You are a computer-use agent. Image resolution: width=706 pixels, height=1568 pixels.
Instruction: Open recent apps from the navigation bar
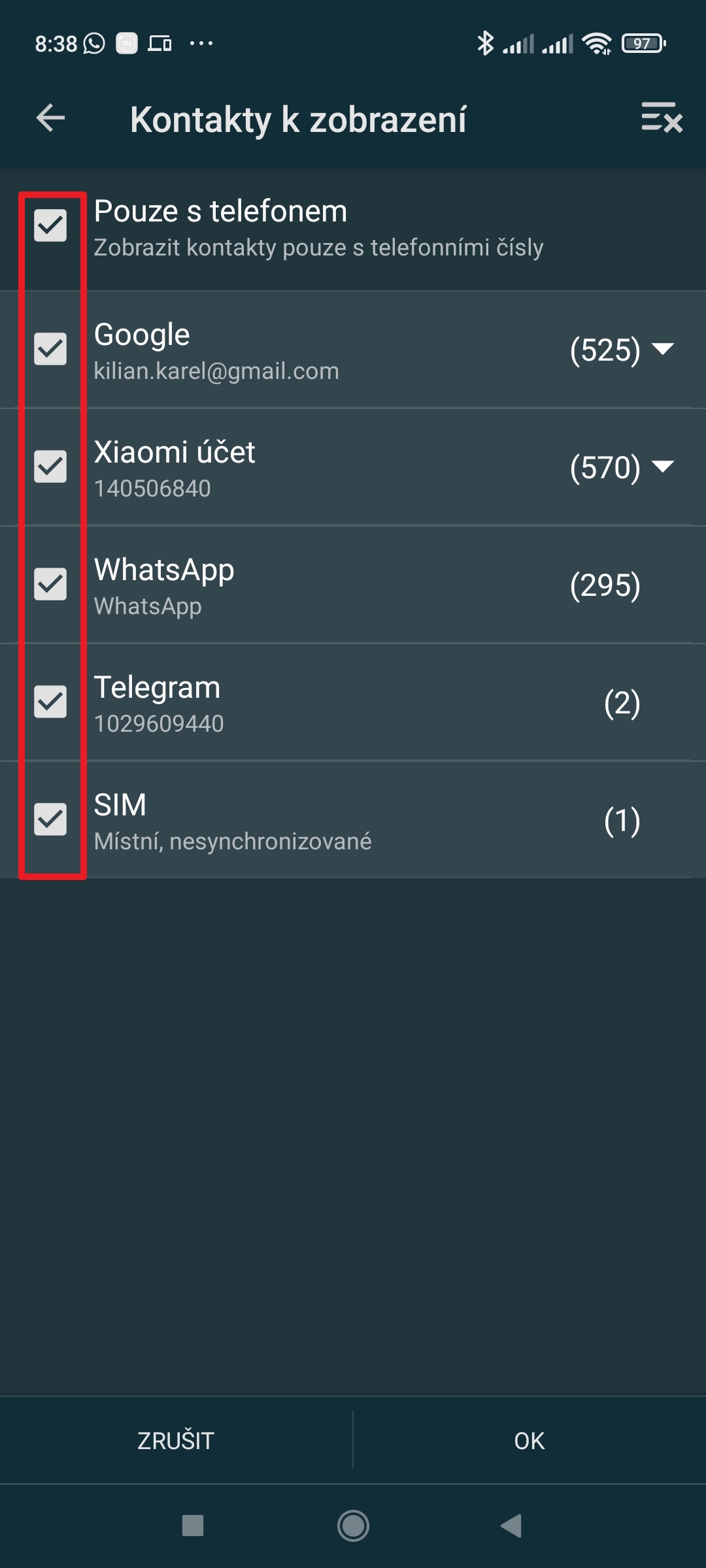click(x=193, y=1526)
